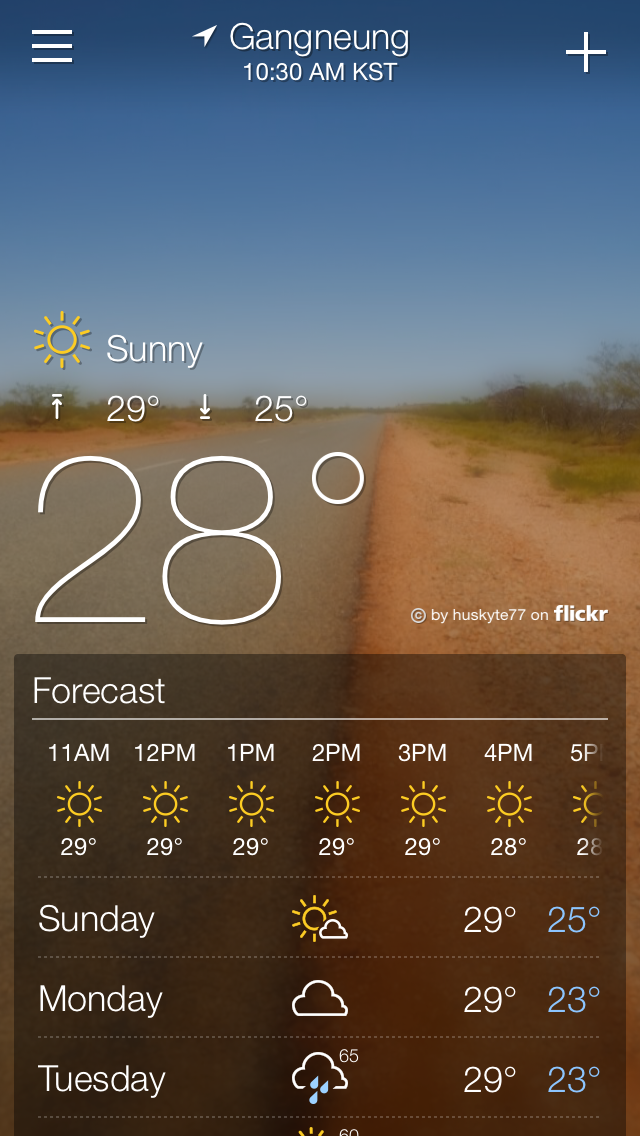The width and height of the screenshot is (640, 1136).
Task: Expand Monday's forecast row
Action: (x=320, y=998)
